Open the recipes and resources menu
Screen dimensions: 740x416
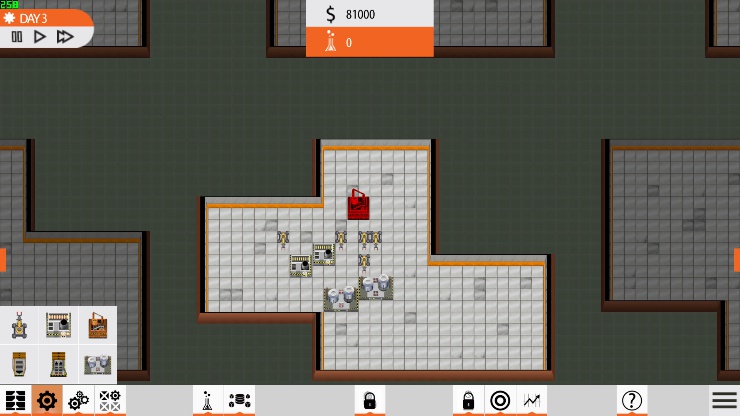coord(239,401)
